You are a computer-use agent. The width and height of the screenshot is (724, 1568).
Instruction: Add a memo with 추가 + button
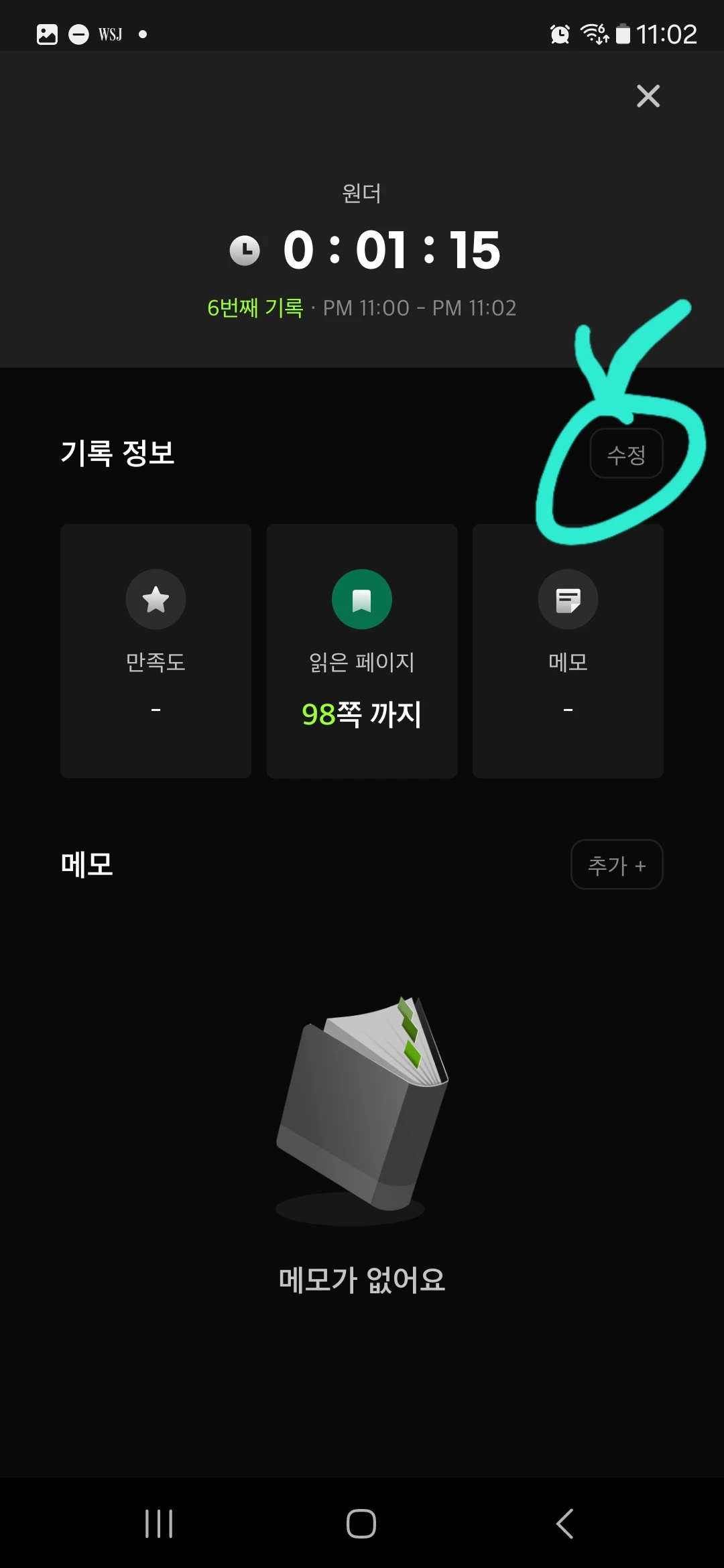[616, 864]
